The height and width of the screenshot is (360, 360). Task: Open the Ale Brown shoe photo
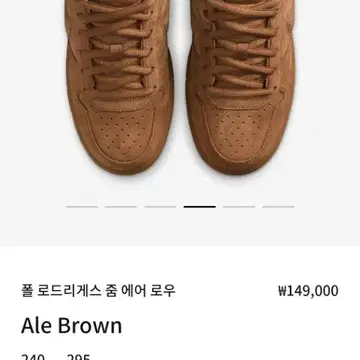[180, 88]
